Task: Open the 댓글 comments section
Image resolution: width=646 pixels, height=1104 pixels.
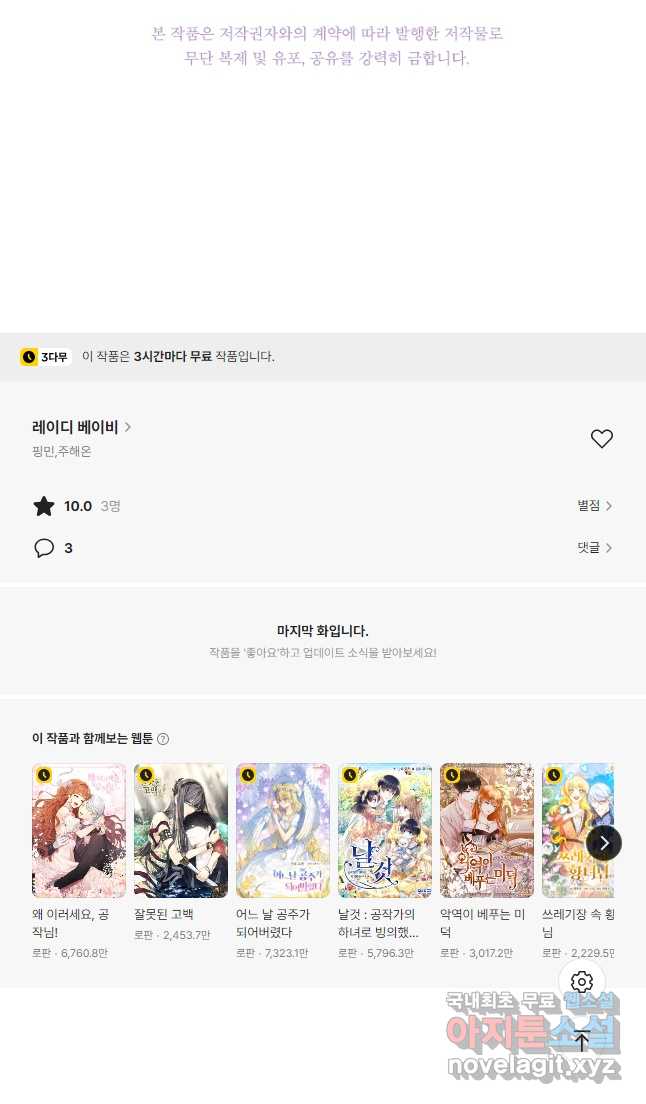Action: (594, 548)
